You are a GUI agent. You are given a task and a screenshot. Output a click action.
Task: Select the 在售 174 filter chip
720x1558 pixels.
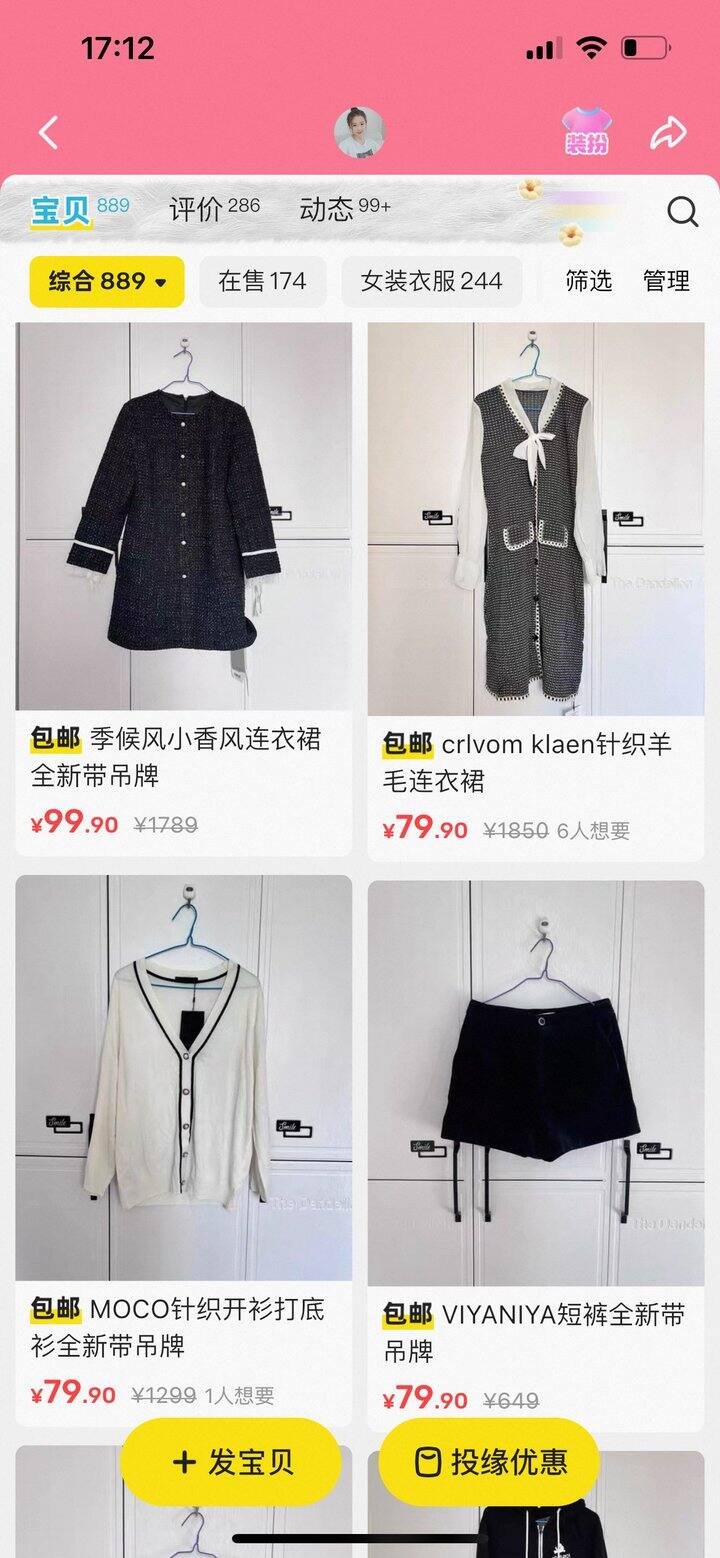pos(262,282)
